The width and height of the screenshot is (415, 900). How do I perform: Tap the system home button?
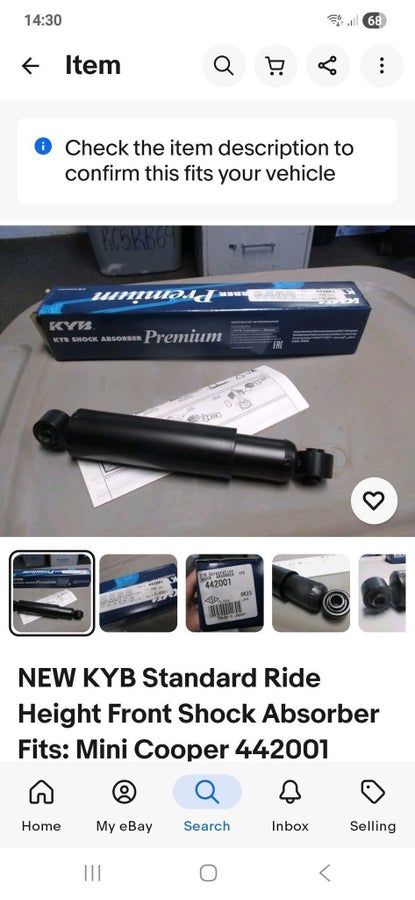click(208, 873)
